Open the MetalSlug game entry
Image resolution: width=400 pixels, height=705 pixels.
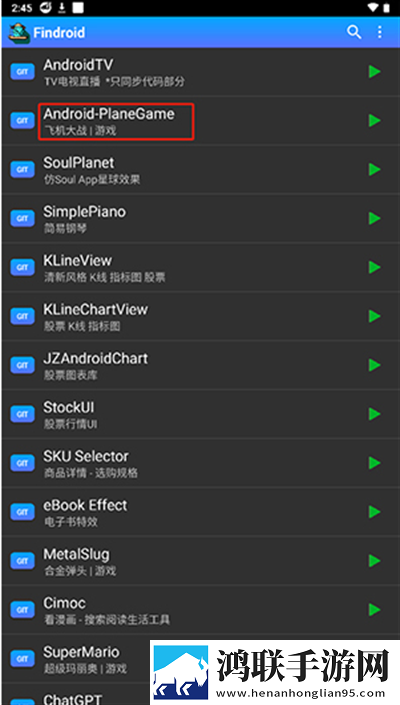click(x=200, y=561)
